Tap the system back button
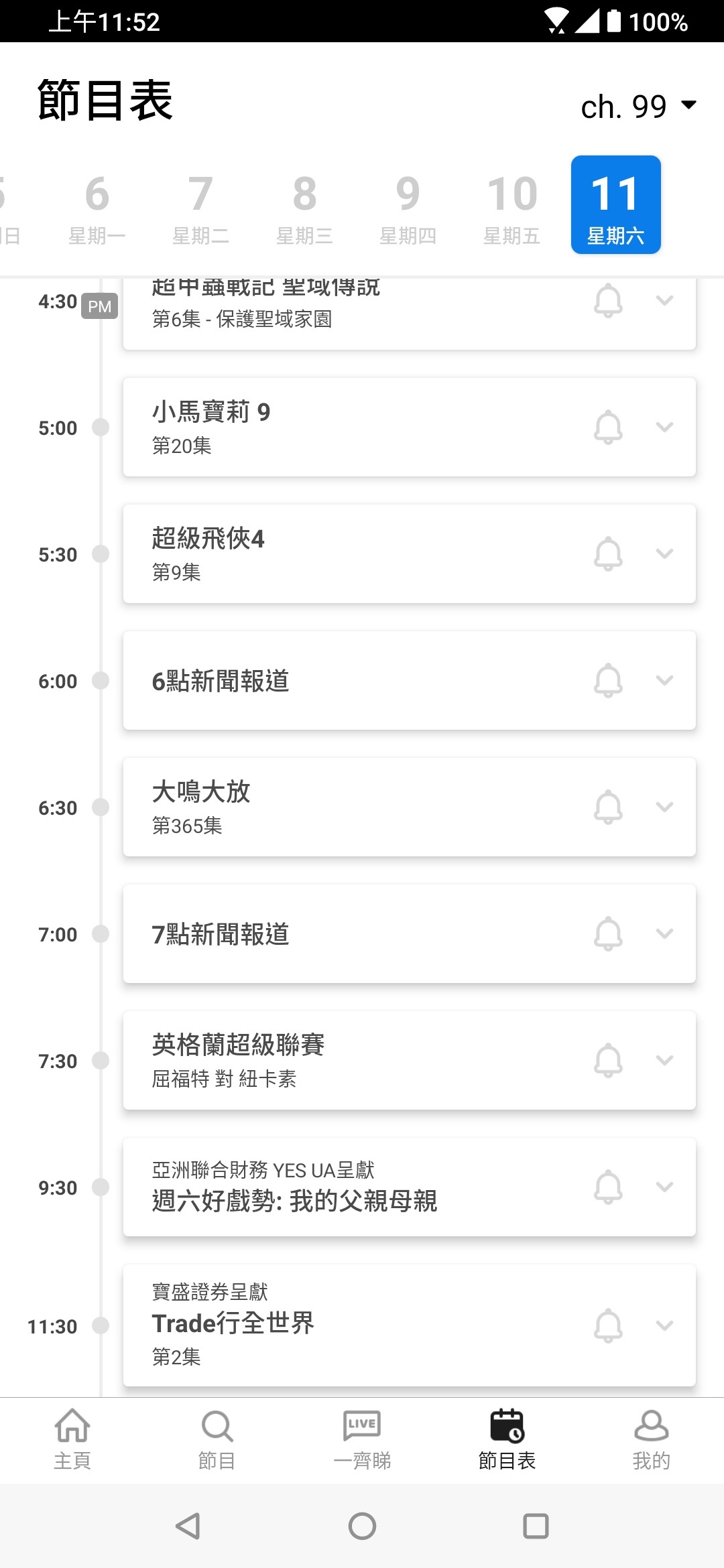This screenshot has width=724, height=1568. [188, 1526]
